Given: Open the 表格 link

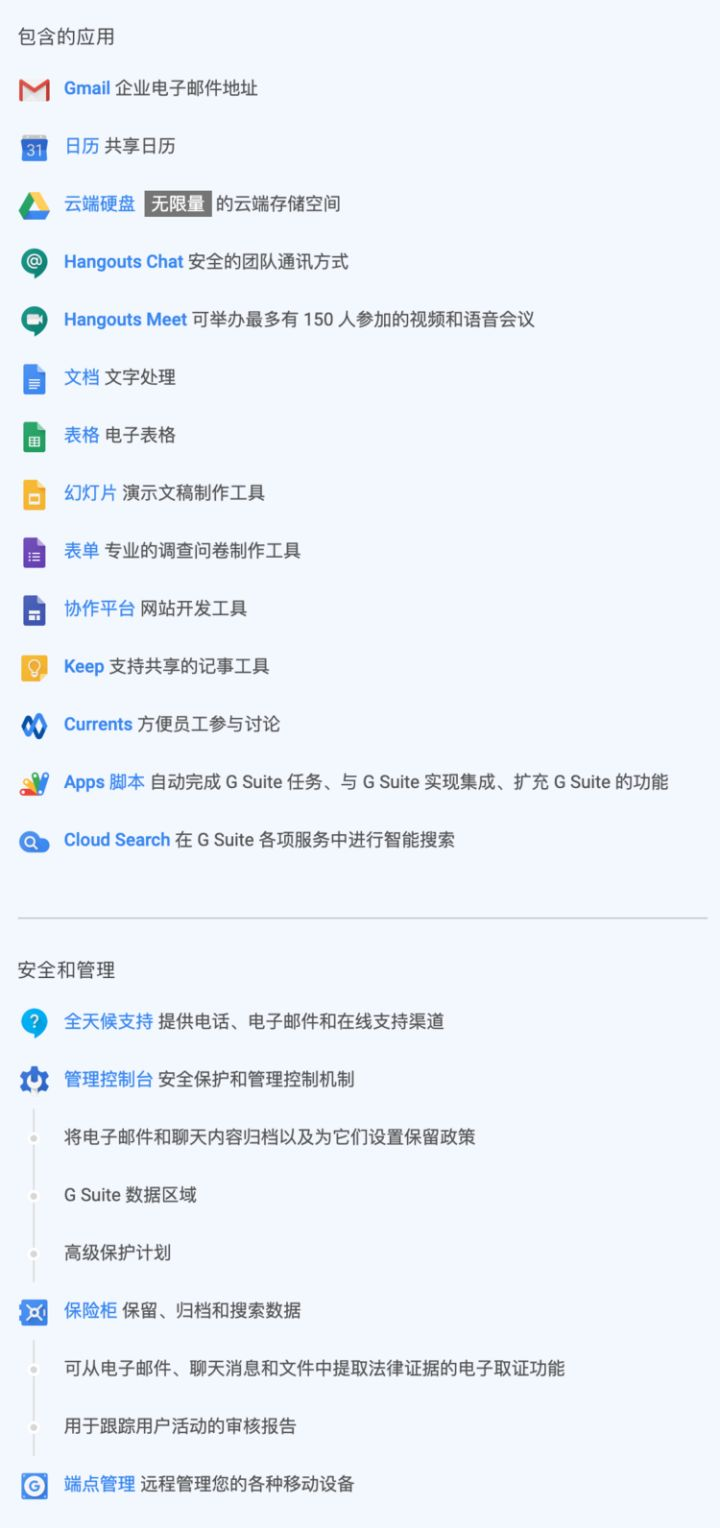Looking at the screenshot, I should pyautogui.click(x=82, y=435).
